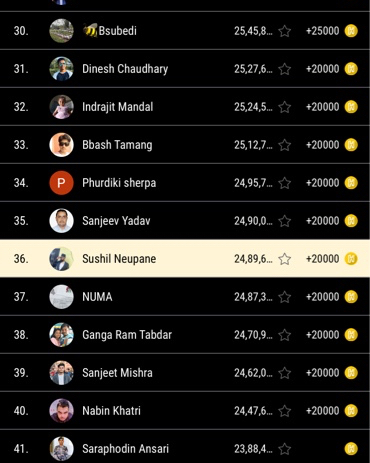Open Bsubedi's leaderboard row
The width and height of the screenshot is (370, 463).
tap(185, 31)
